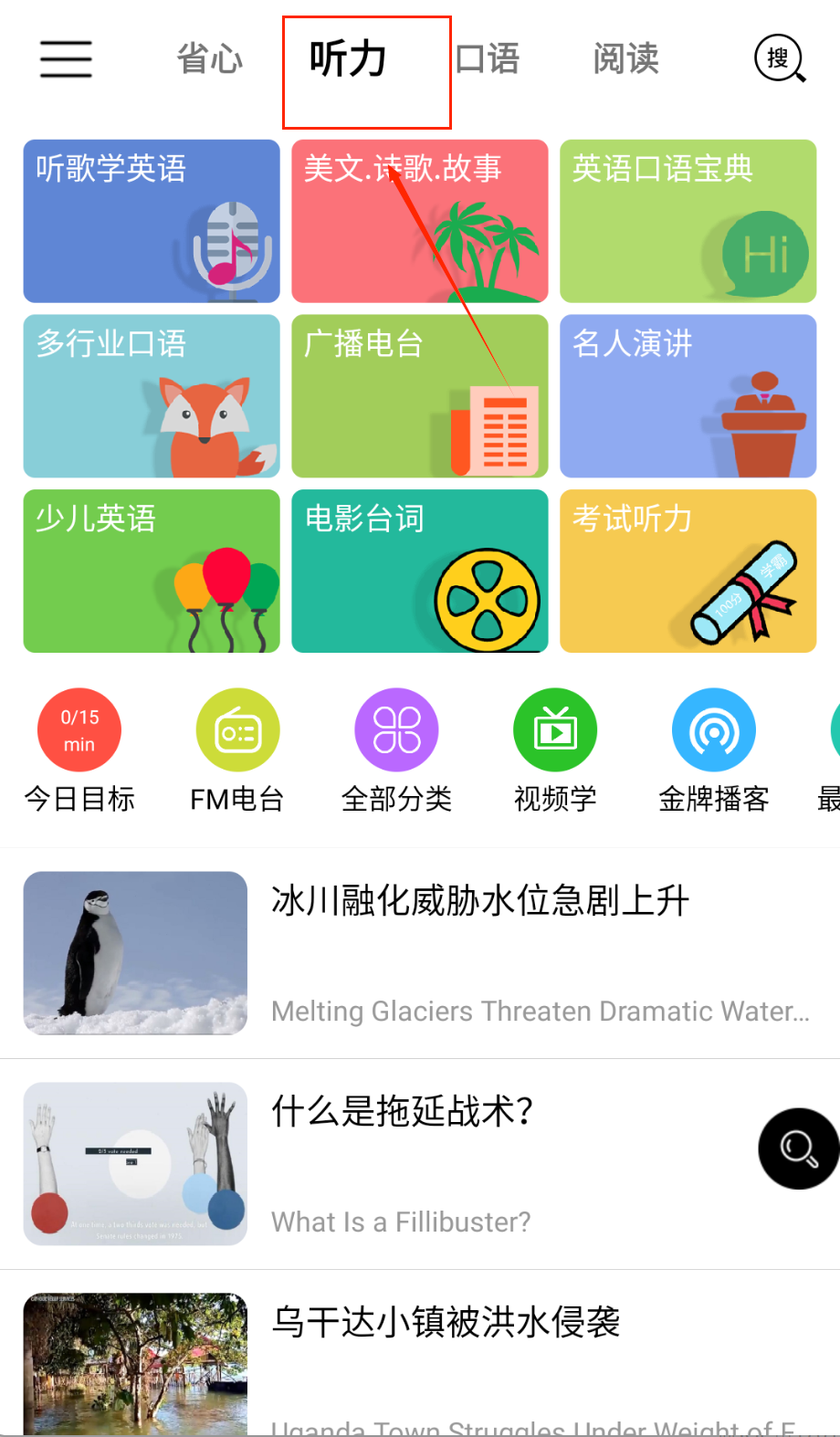Switch to the 省心 tab
Image resolution: width=840 pixels, height=1437 pixels.
pyautogui.click(x=210, y=59)
